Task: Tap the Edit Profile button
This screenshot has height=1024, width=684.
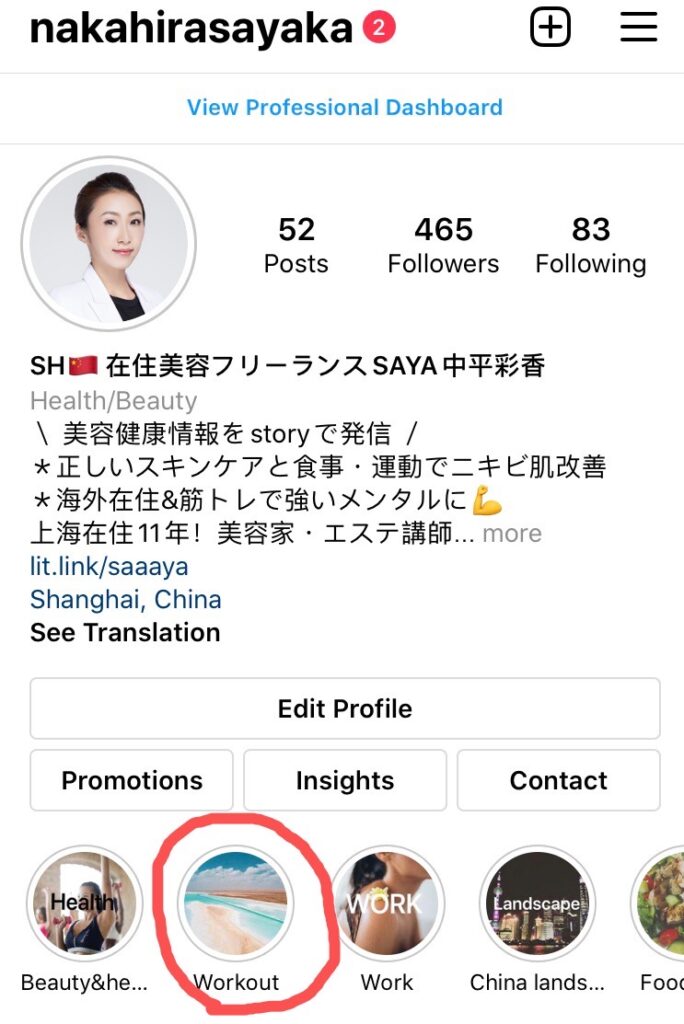Action: [344, 708]
